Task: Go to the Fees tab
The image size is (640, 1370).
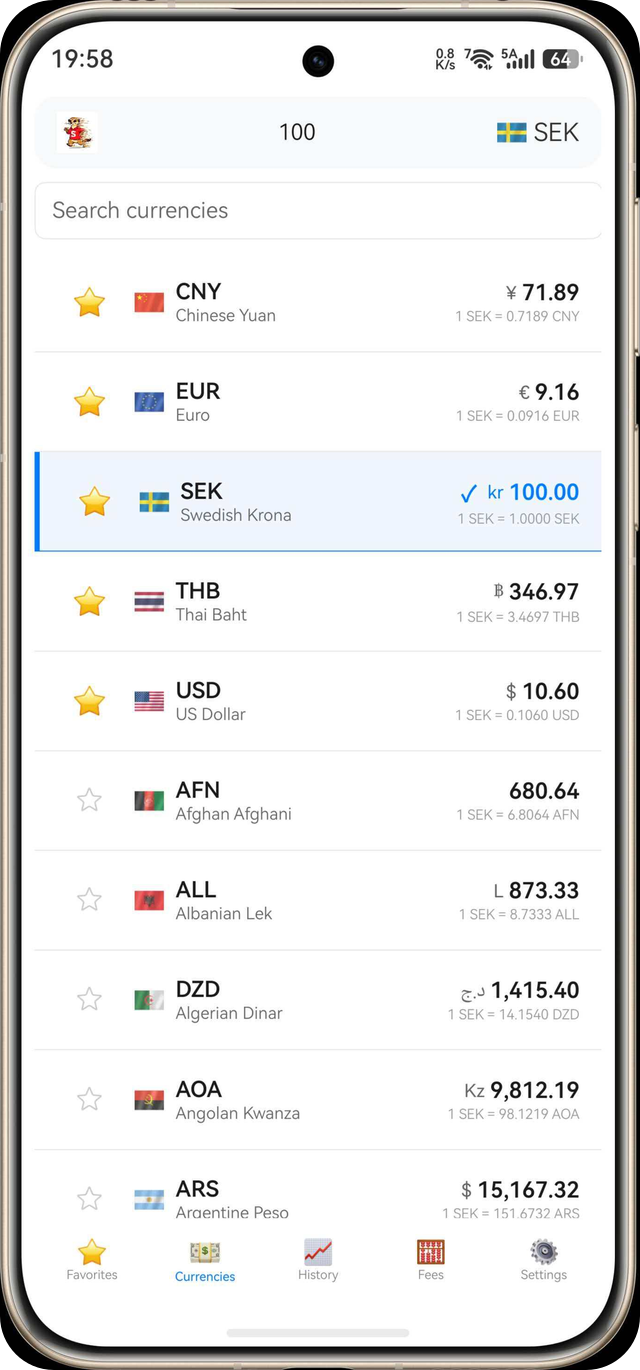Action: (431, 1260)
